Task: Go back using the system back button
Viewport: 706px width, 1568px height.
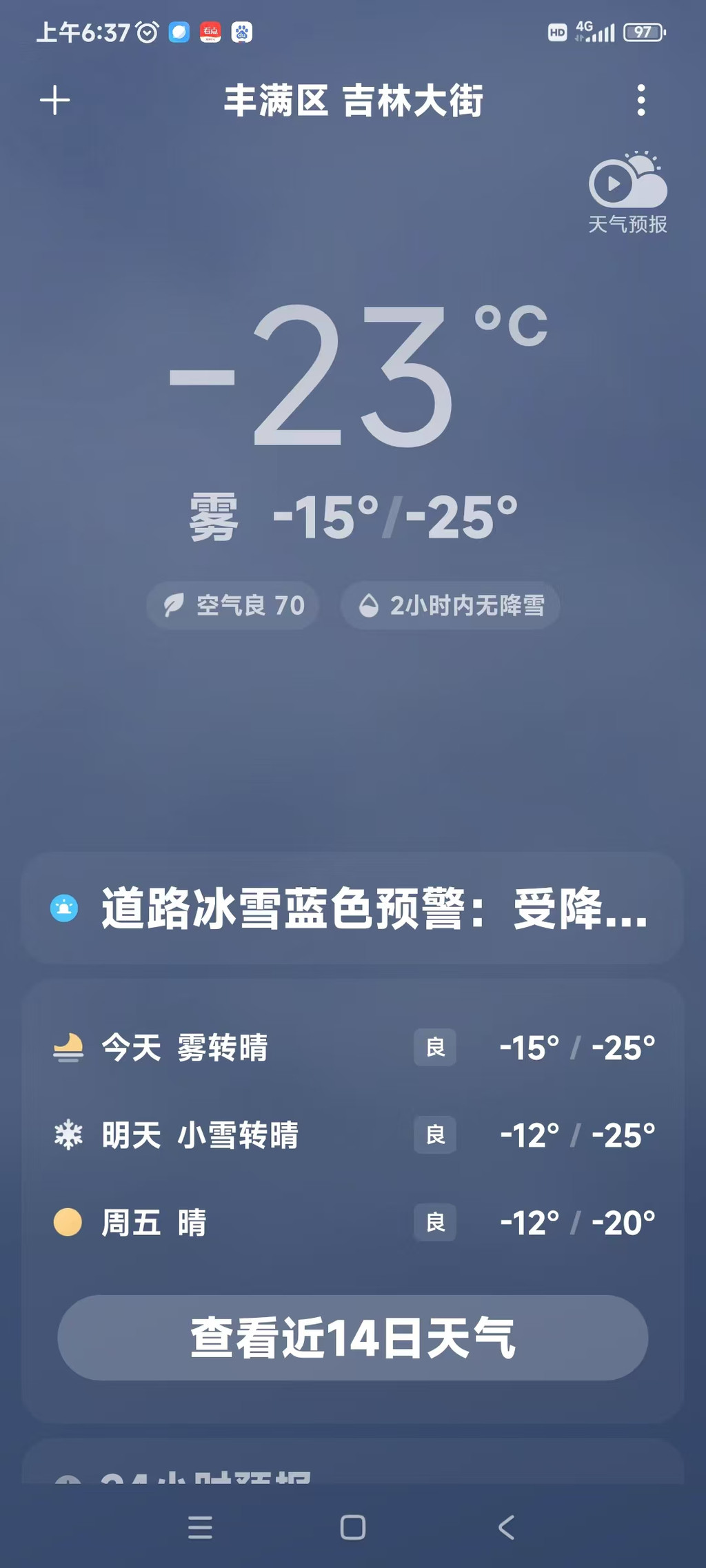Action: 506,1527
